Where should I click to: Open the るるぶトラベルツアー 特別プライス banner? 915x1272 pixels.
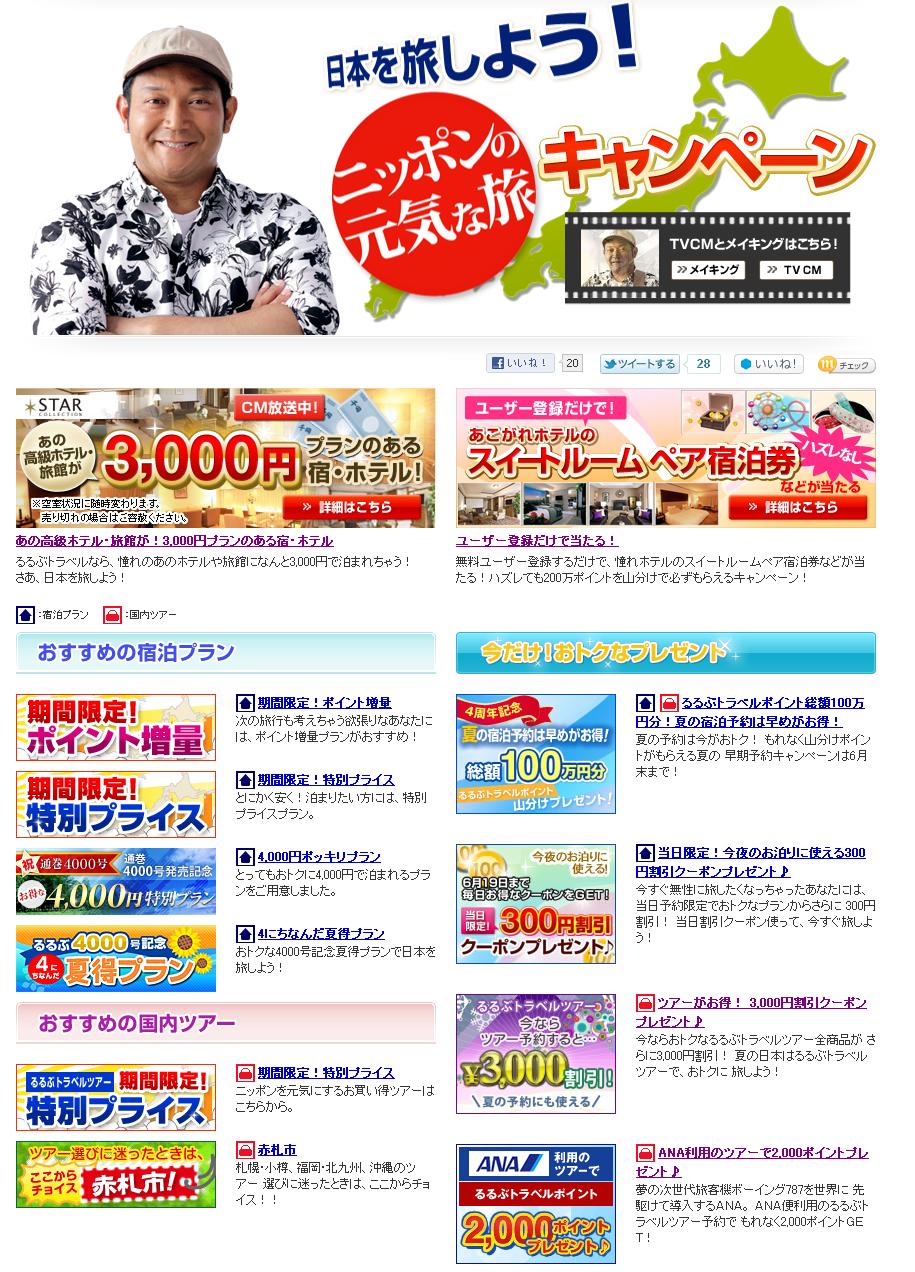click(116, 1097)
